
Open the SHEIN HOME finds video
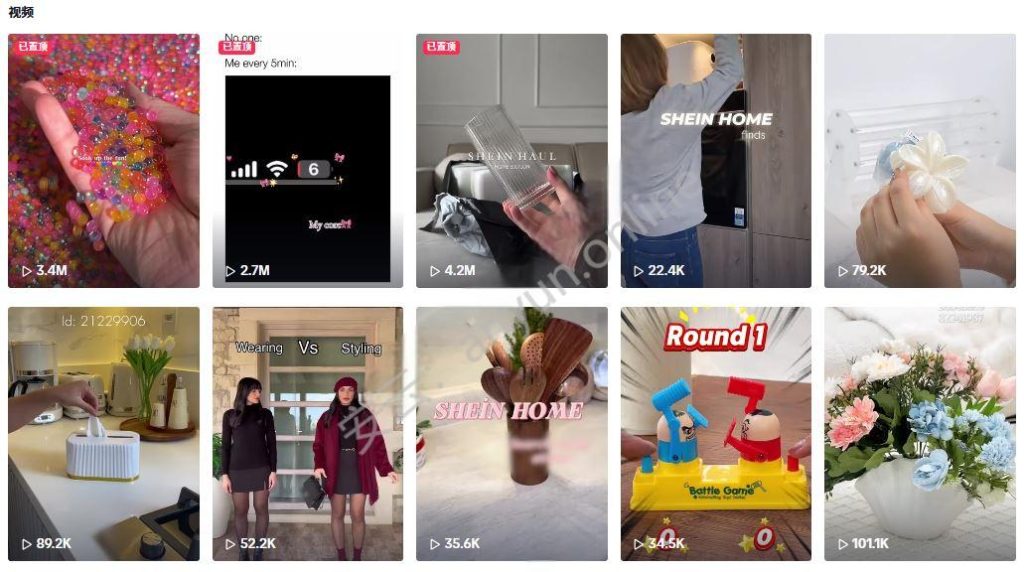tap(715, 160)
